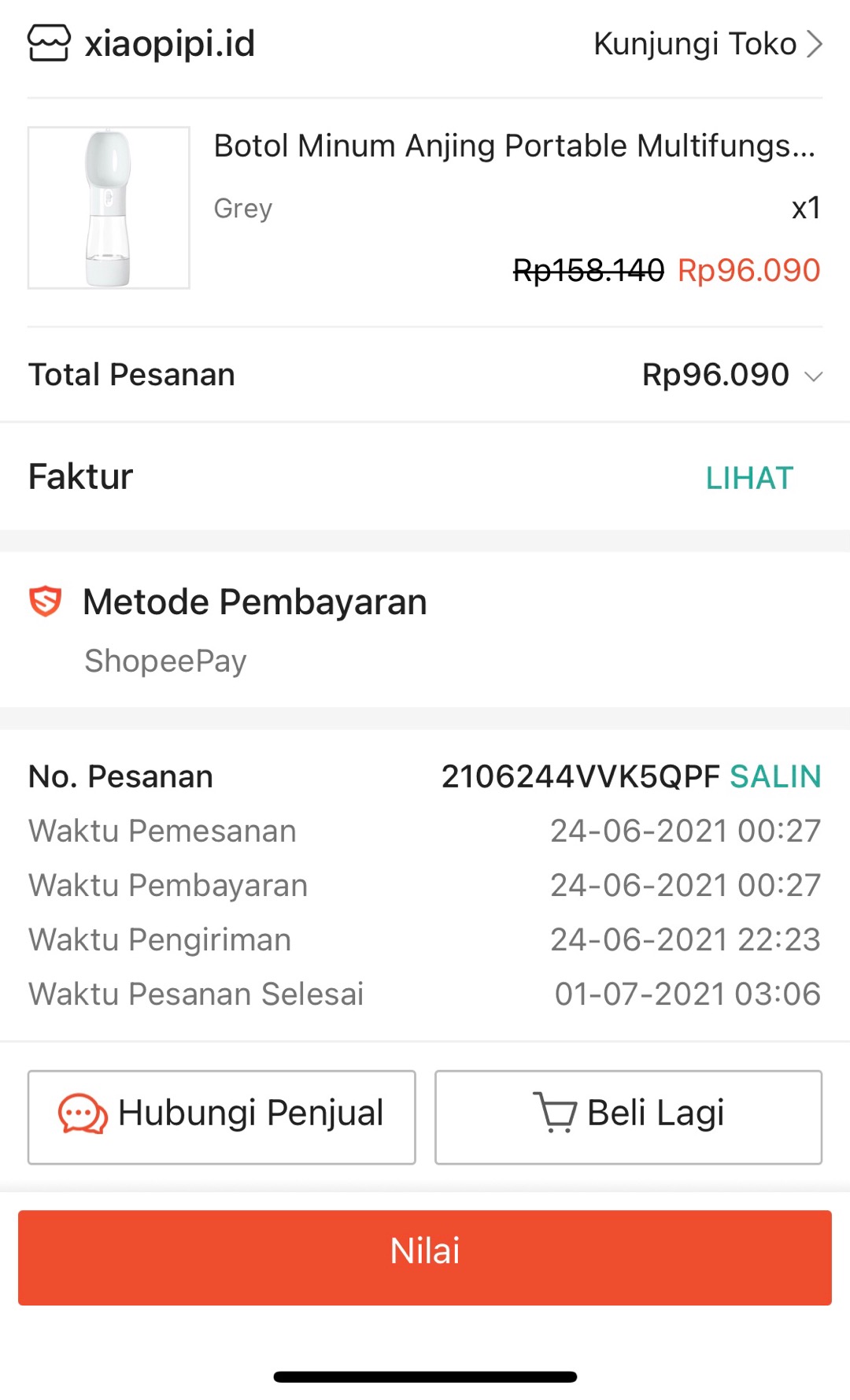Copy order number using SALIN

[x=774, y=776]
